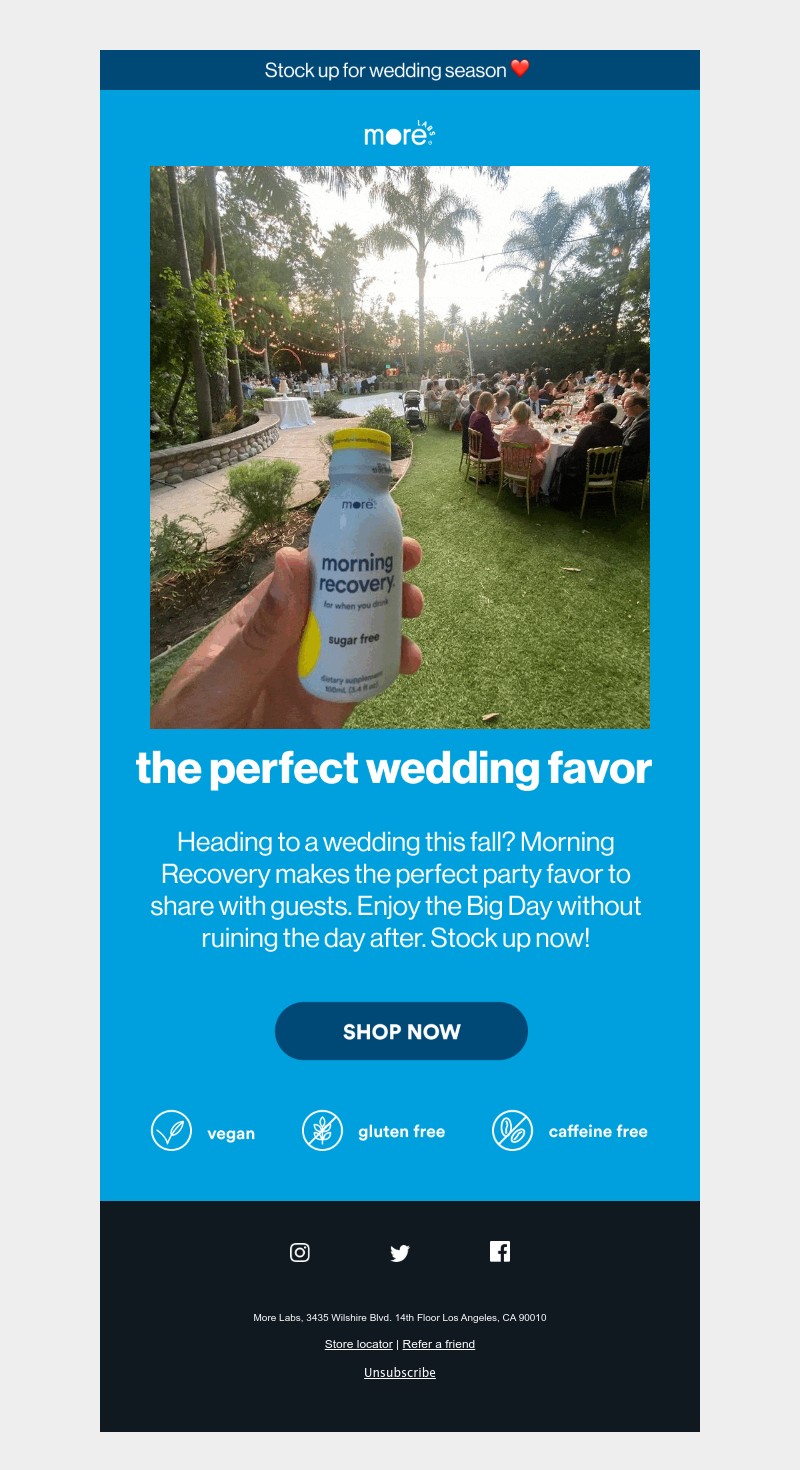Viewport: 800px width, 1470px height.
Task: Tap the SHOP NOW button
Action: pyautogui.click(x=401, y=1031)
